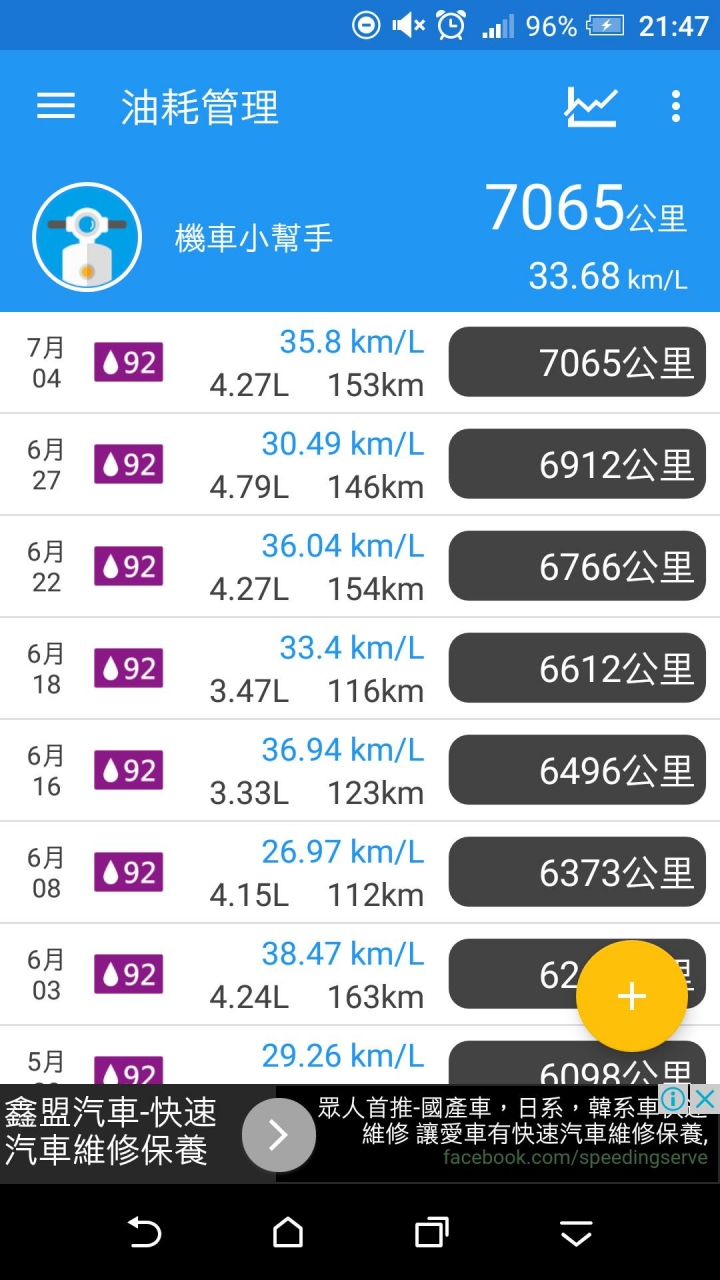The height and width of the screenshot is (1280, 720).
Task: Close the bottom ad banner
Action: point(705,1099)
